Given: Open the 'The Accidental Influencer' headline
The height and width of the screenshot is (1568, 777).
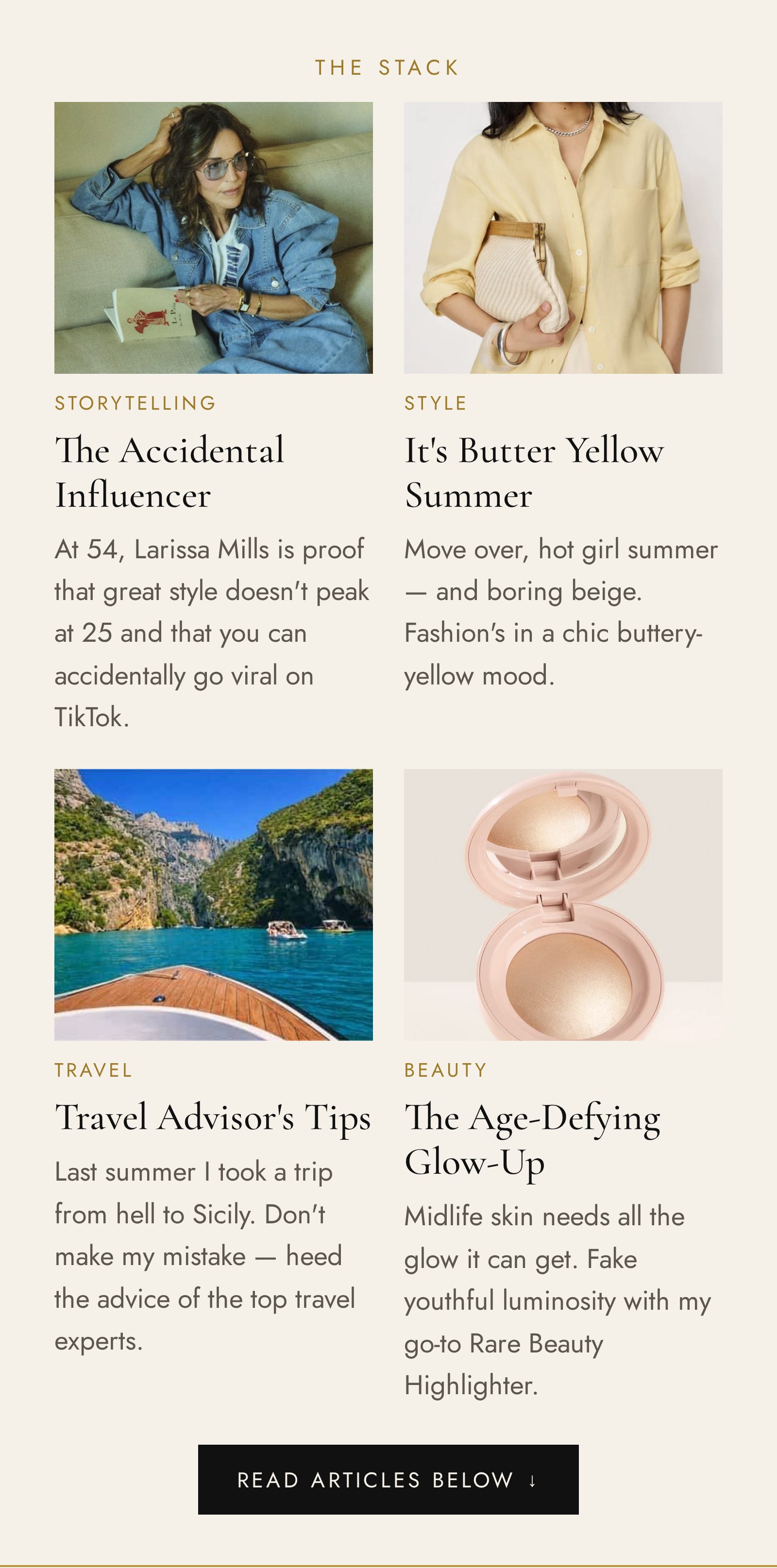Looking at the screenshot, I should click(169, 472).
